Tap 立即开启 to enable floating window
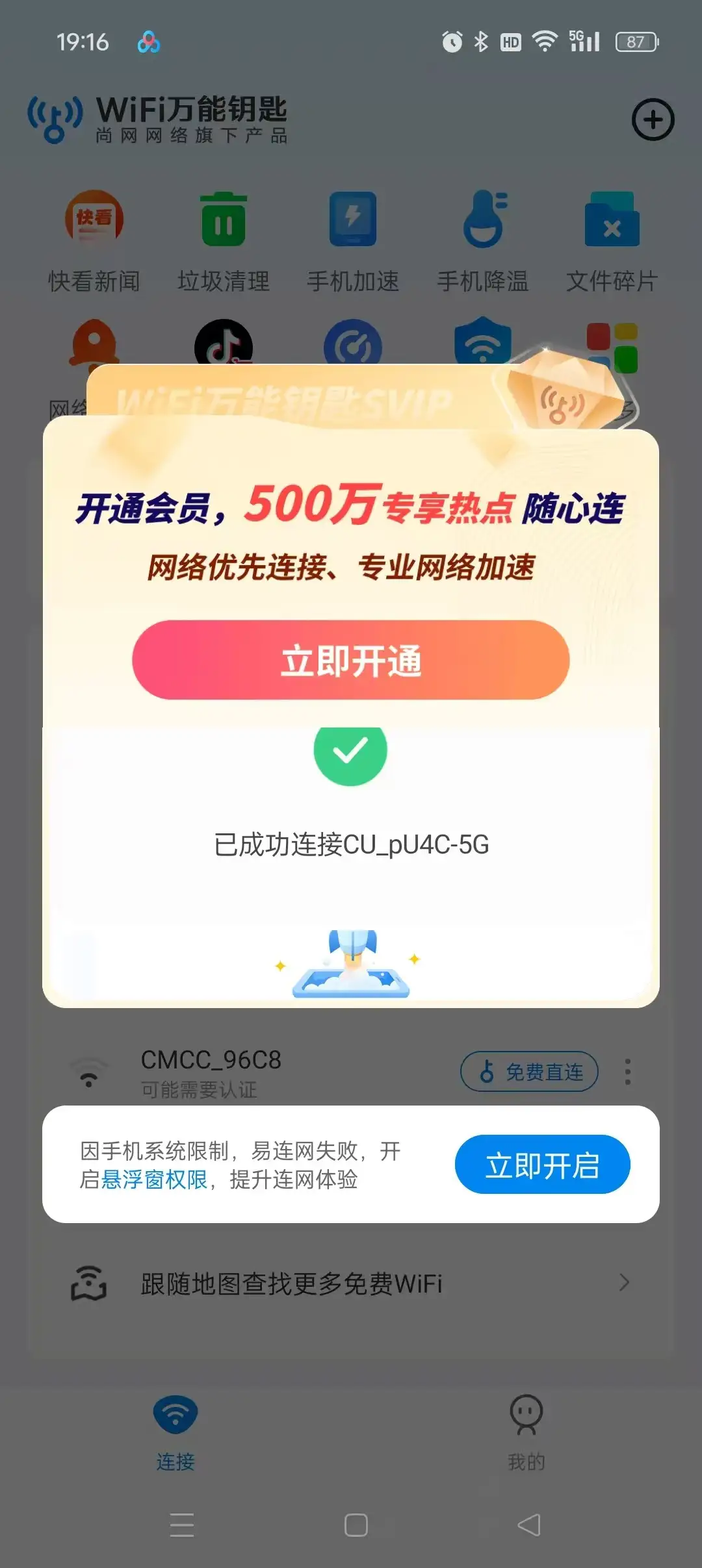 [x=543, y=1165]
